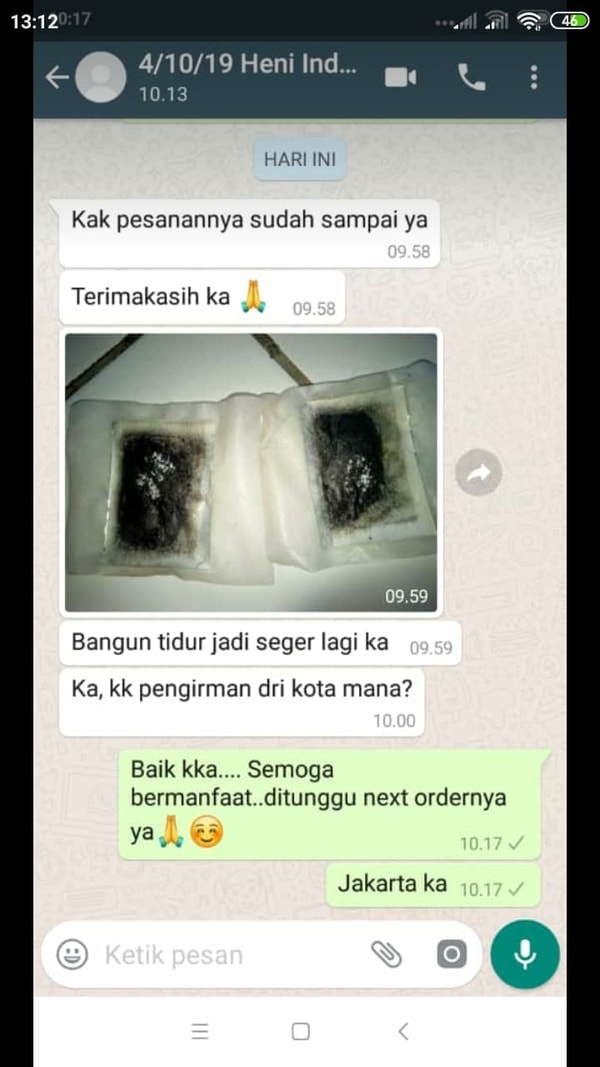Open the emoji picker
This screenshot has height=1067, width=600.
point(72,955)
